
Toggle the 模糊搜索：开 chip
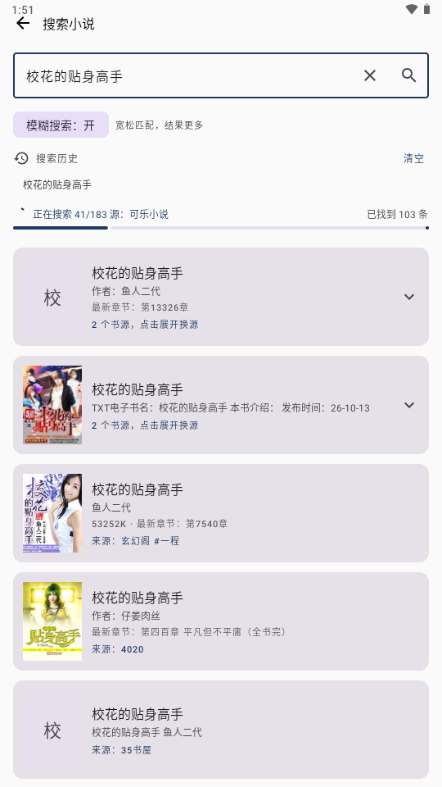tap(61, 125)
